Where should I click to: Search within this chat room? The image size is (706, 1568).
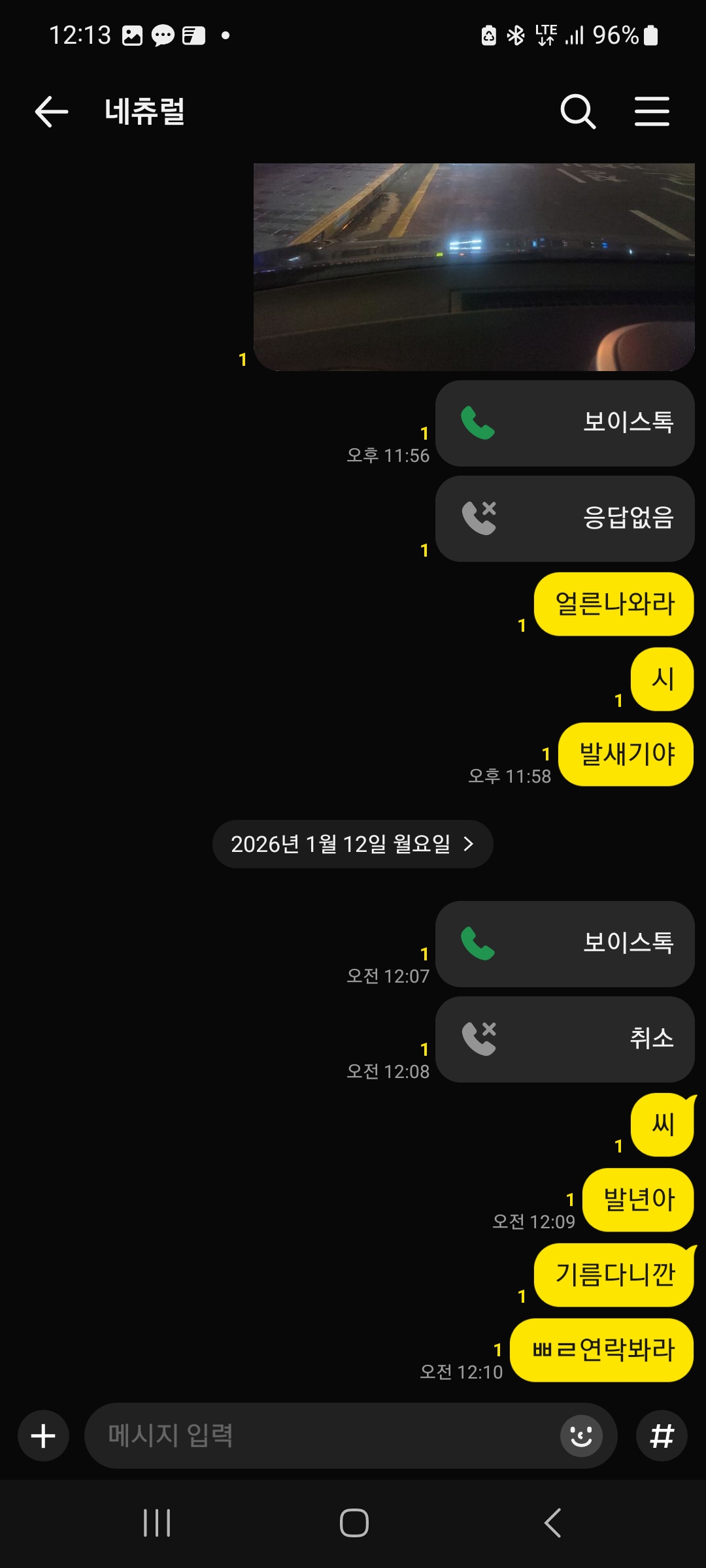click(578, 111)
